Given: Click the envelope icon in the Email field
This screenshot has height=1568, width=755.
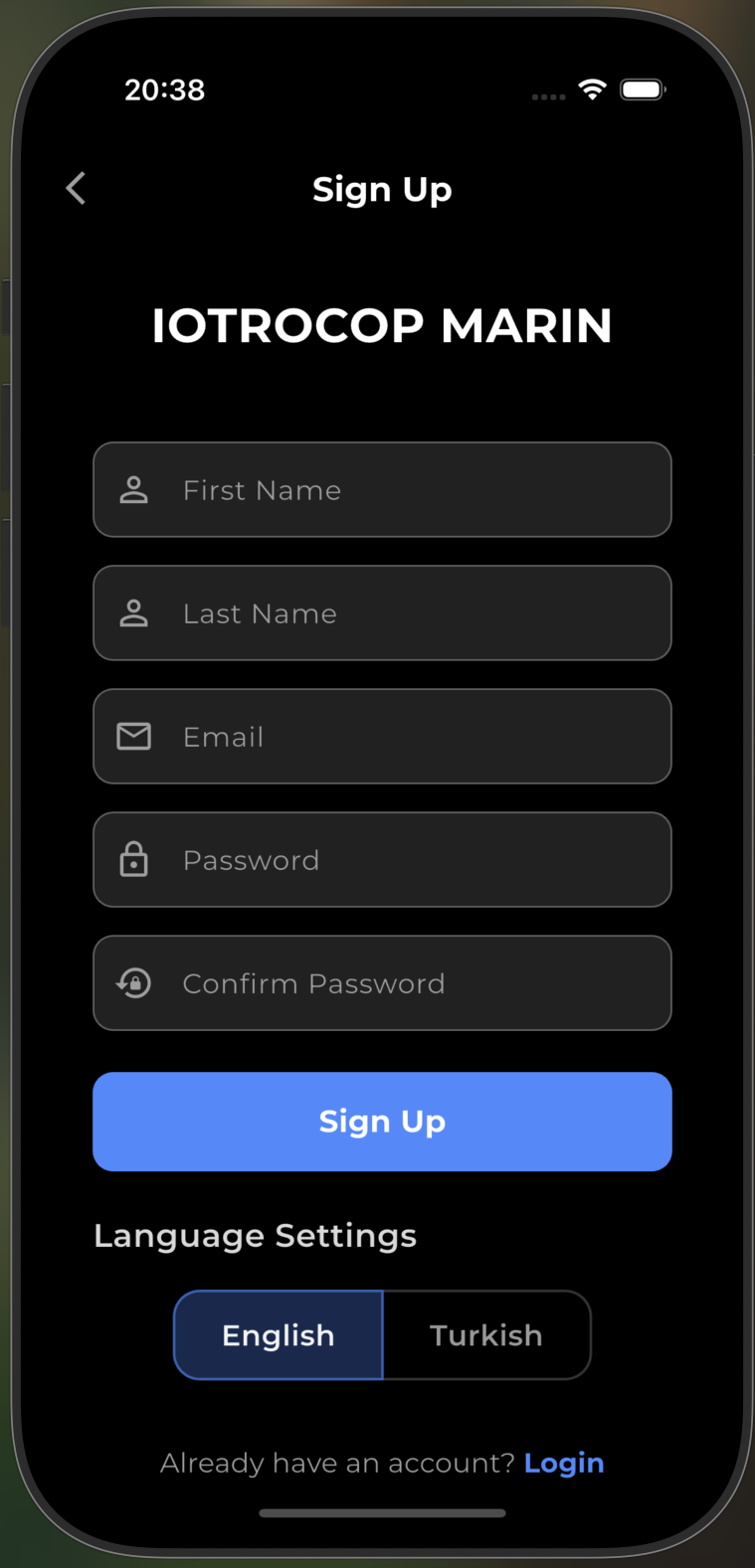Looking at the screenshot, I should tap(133, 736).
